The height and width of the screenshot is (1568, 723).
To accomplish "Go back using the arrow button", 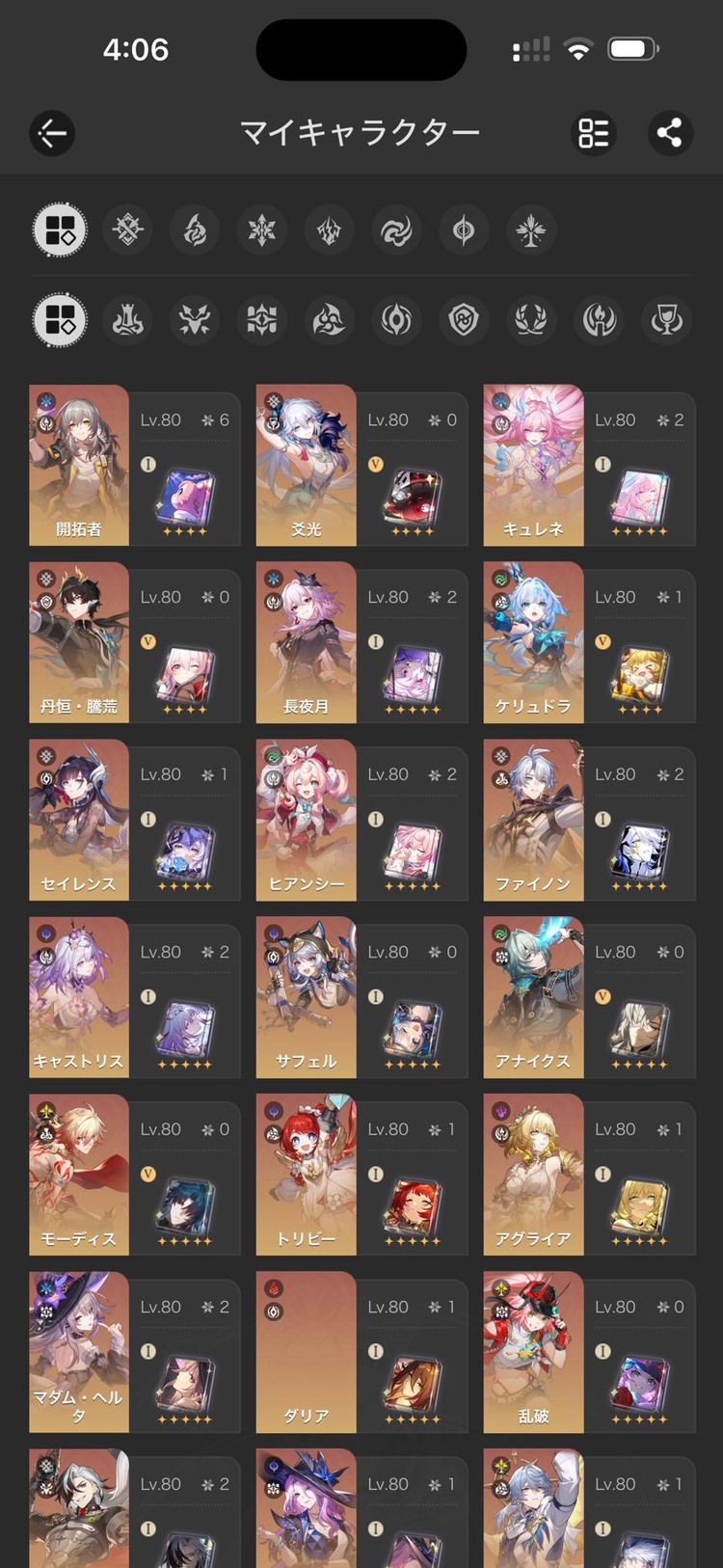I will 52,133.
